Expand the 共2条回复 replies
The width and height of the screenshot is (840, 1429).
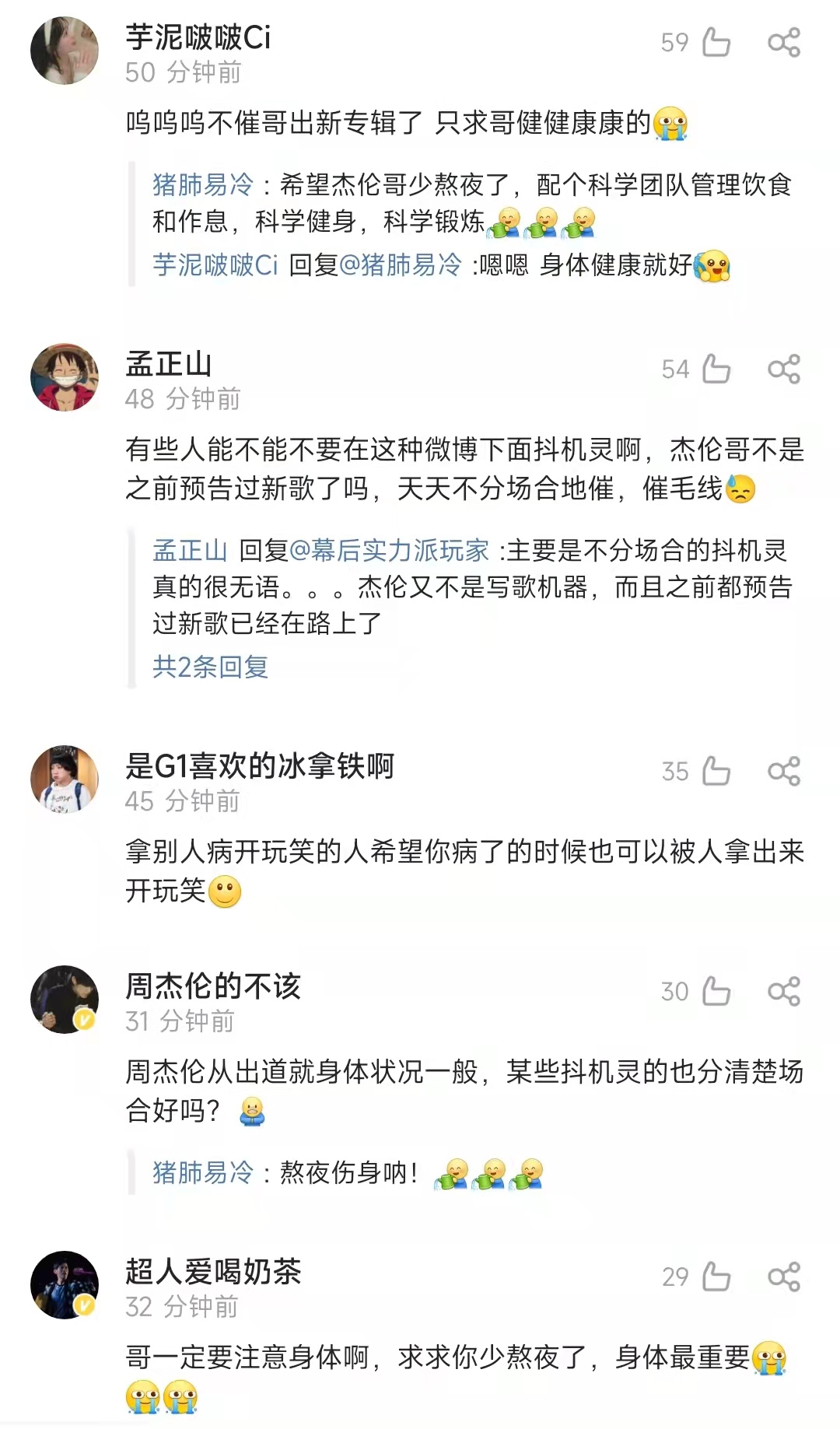[x=208, y=667]
